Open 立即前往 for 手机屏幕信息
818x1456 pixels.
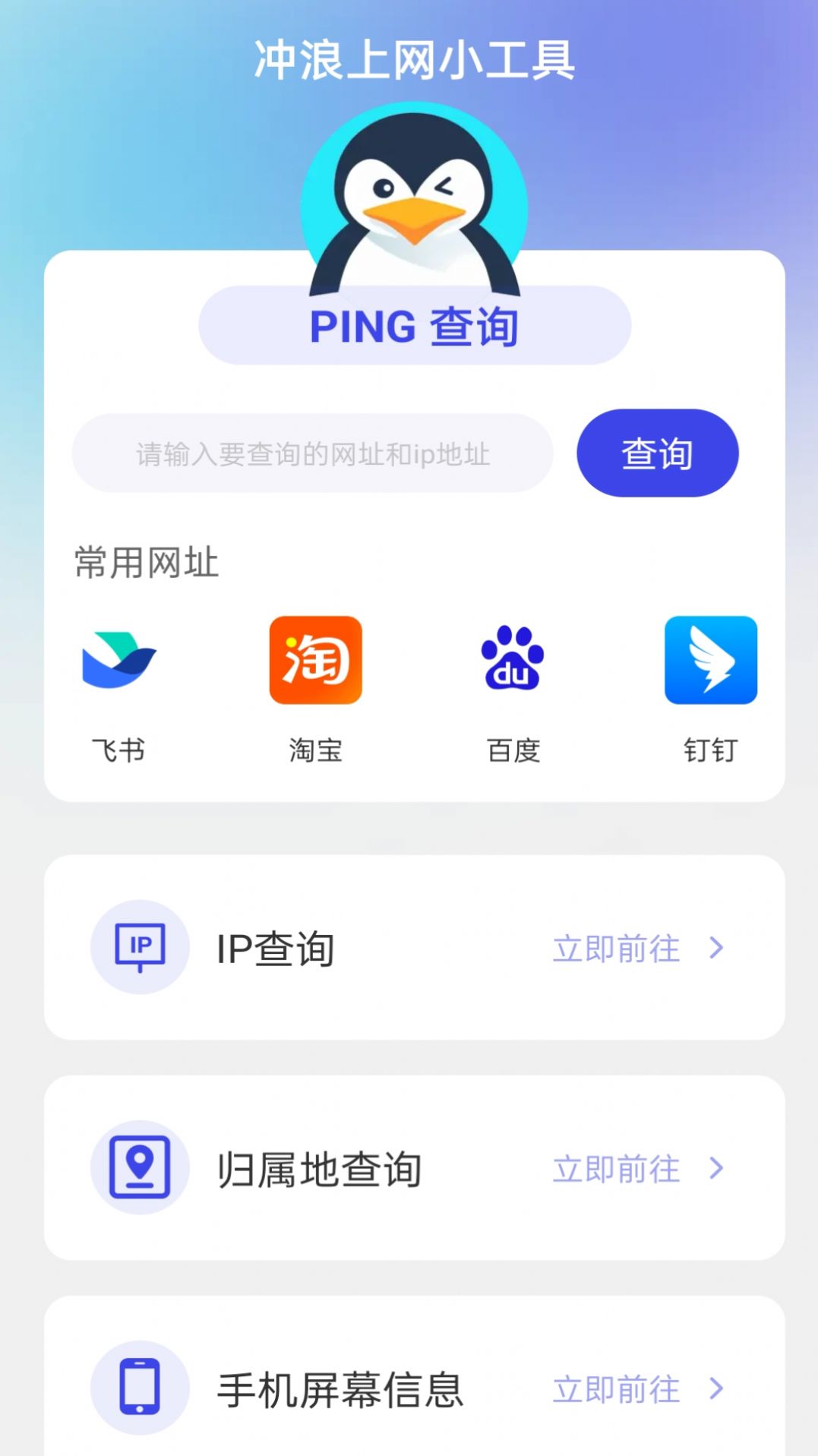(617, 1388)
